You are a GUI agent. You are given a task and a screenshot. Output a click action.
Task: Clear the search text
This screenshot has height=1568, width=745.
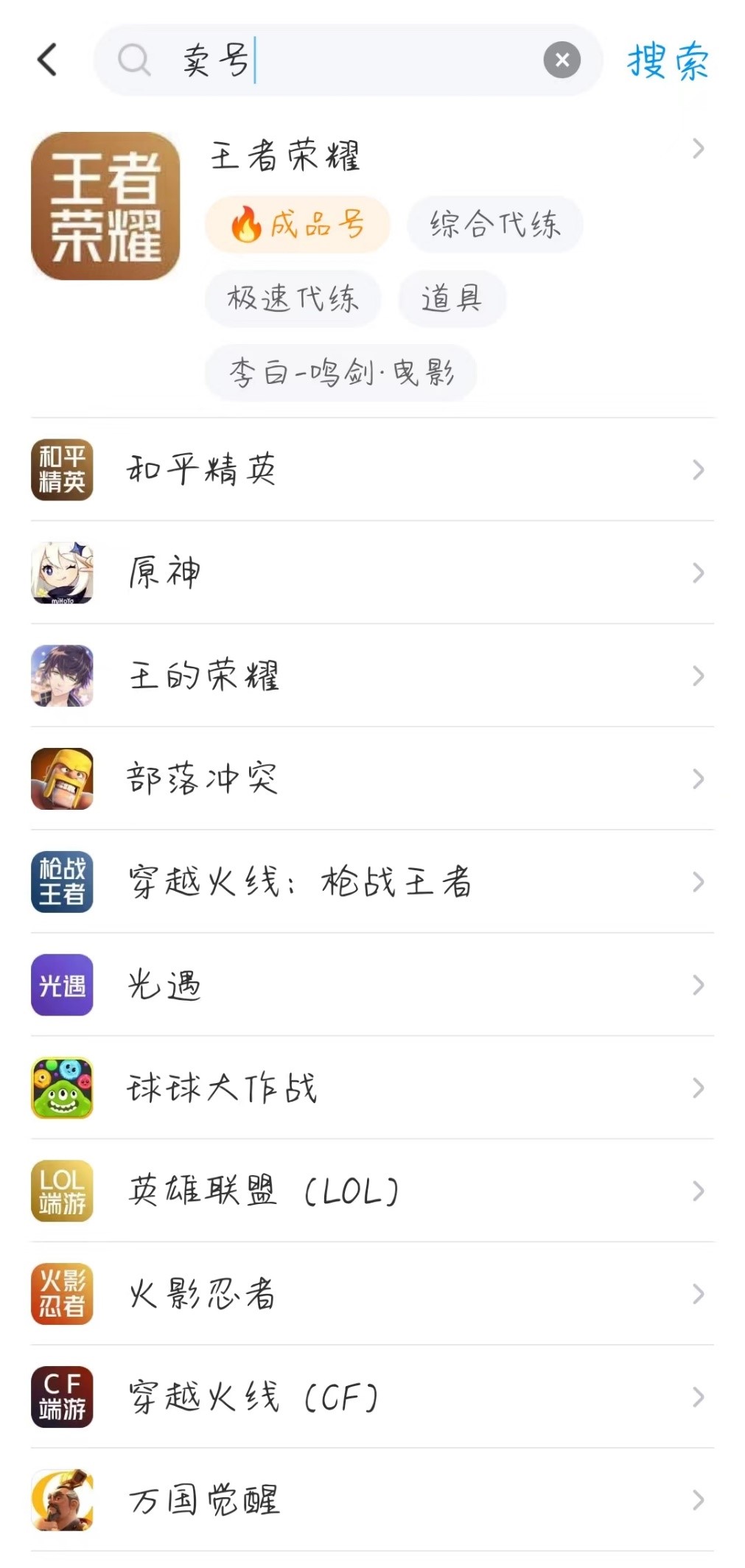[x=562, y=60]
